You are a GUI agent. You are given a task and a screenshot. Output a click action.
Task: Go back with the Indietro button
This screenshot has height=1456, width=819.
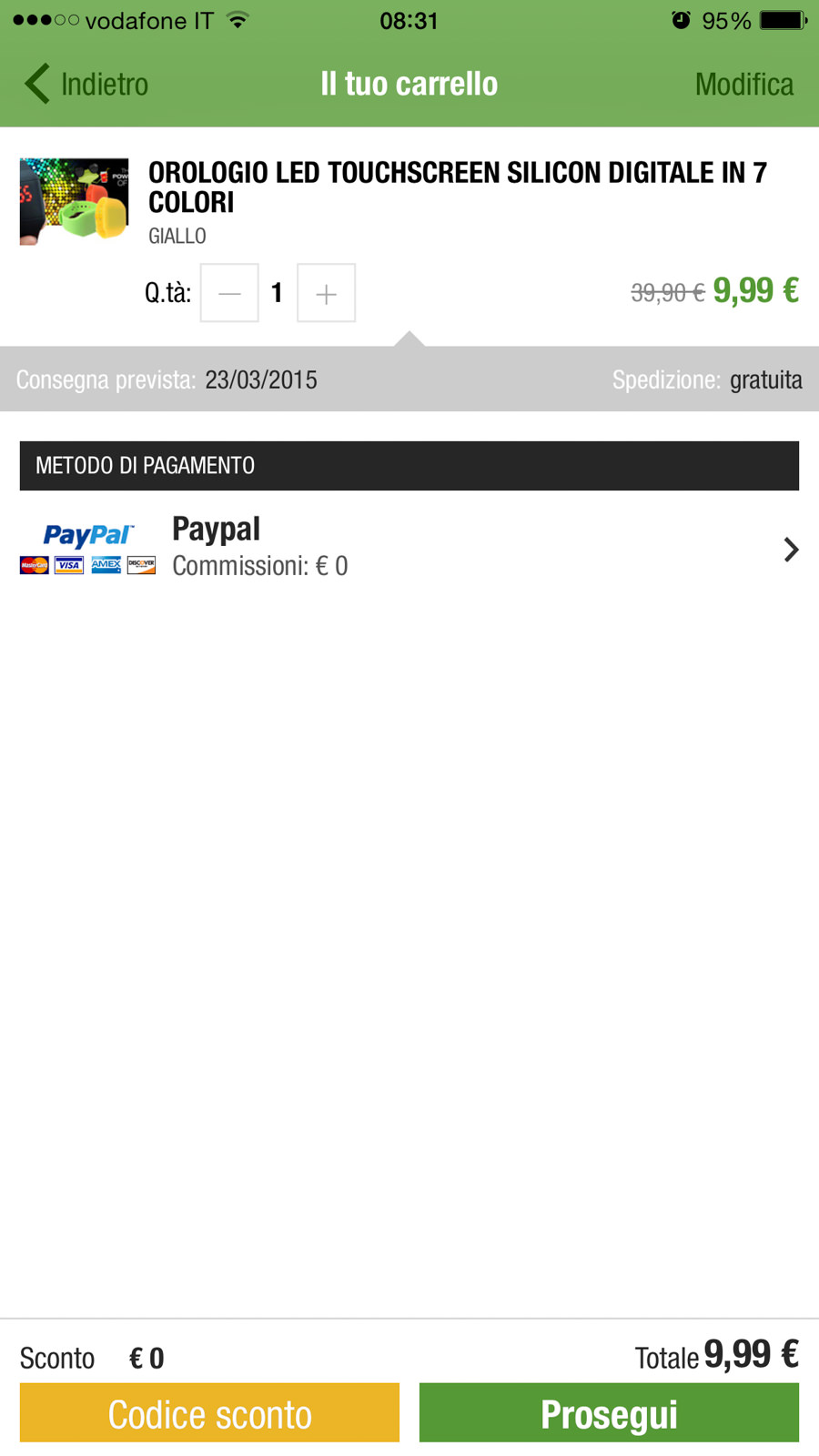pyautogui.click(x=86, y=85)
